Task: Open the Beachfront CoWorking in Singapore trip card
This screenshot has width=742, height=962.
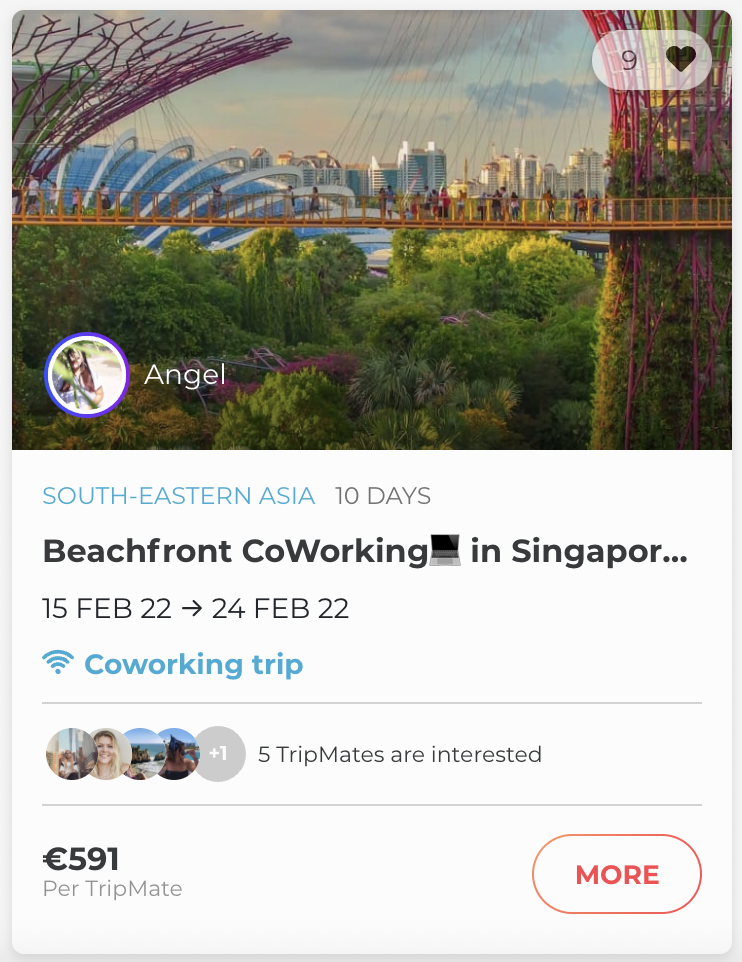Action: pyautogui.click(x=365, y=552)
